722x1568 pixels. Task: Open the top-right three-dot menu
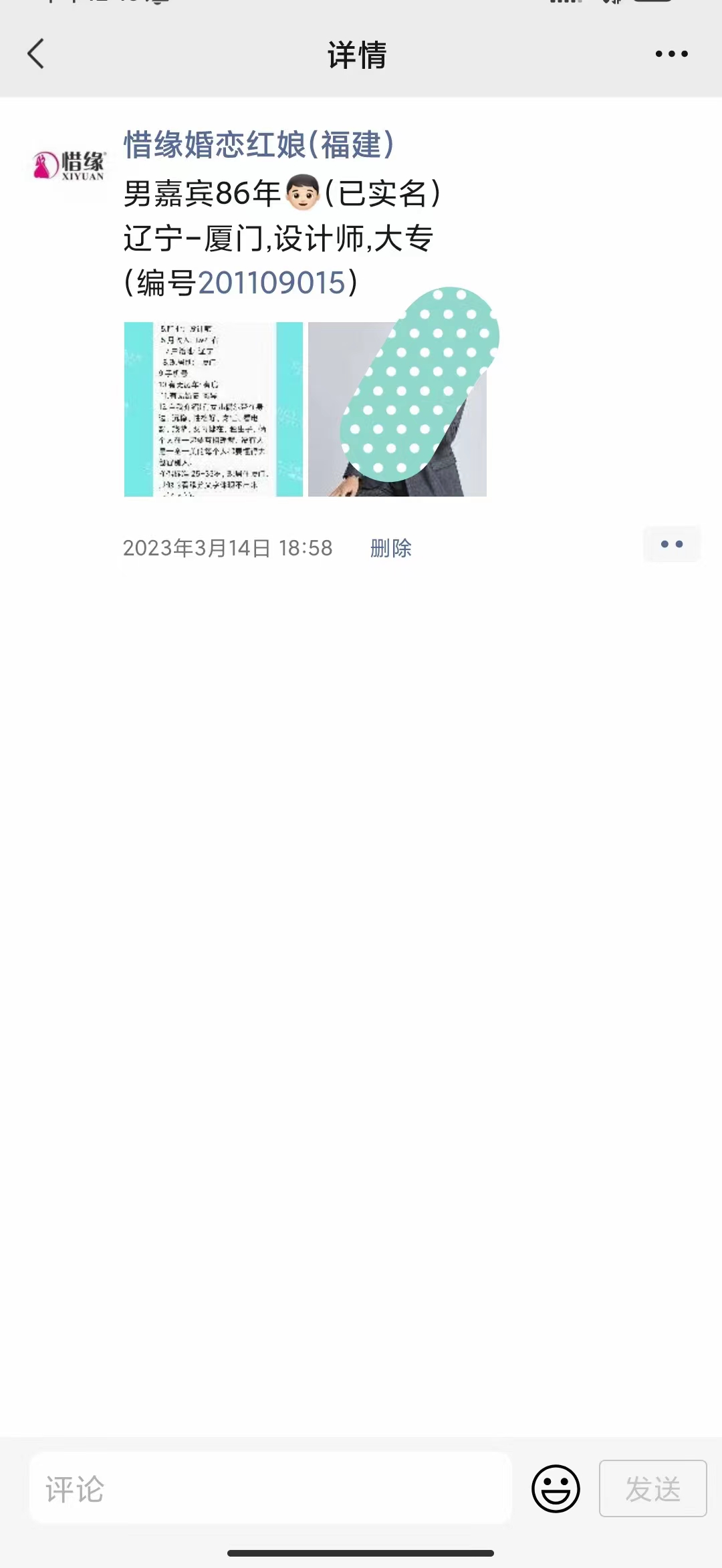(671, 54)
